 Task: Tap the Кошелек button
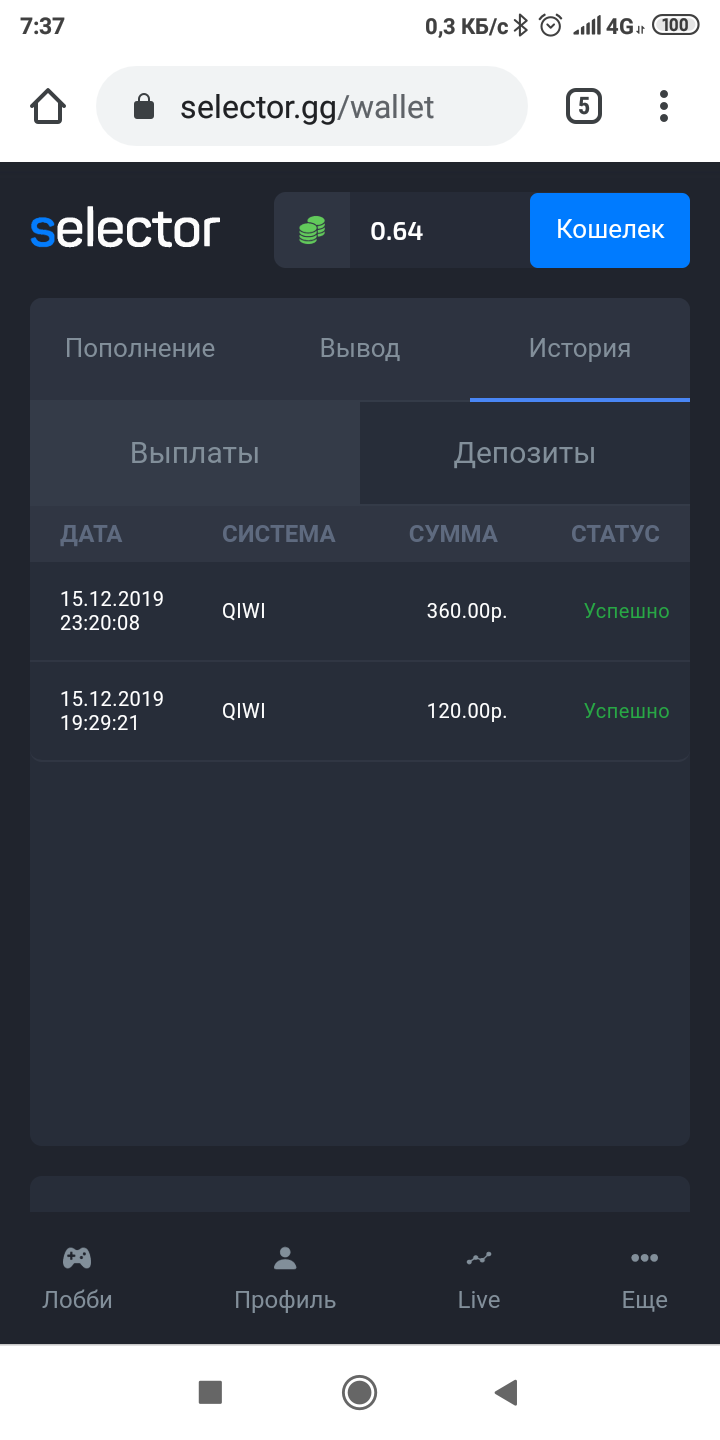pos(609,230)
